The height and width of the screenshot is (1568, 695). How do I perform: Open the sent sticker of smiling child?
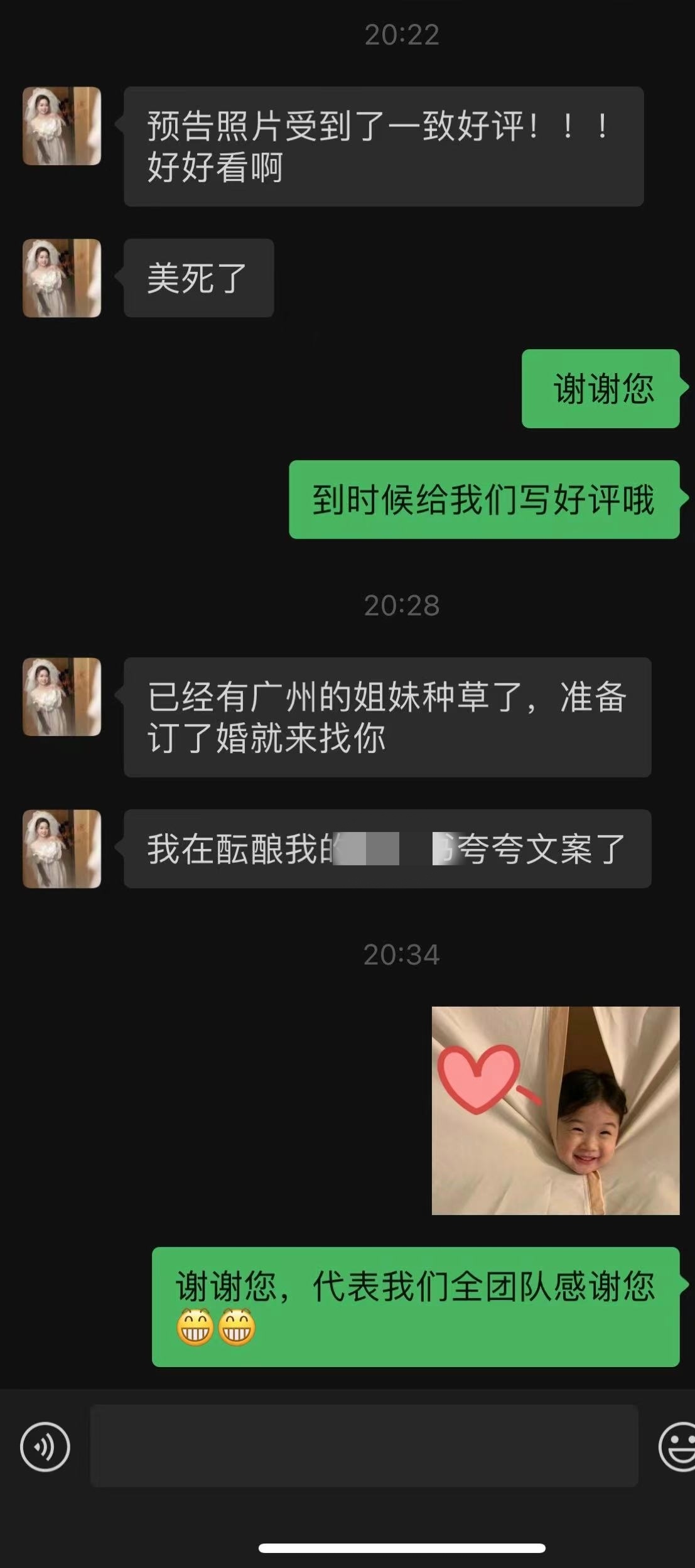(556, 1110)
